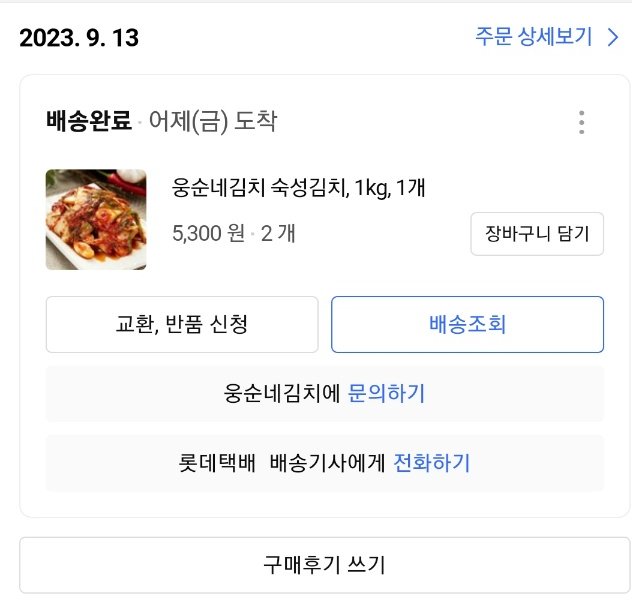Open 주문 상세보기 order details link
Screen dimensions: 632x605
tap(547, 37)
